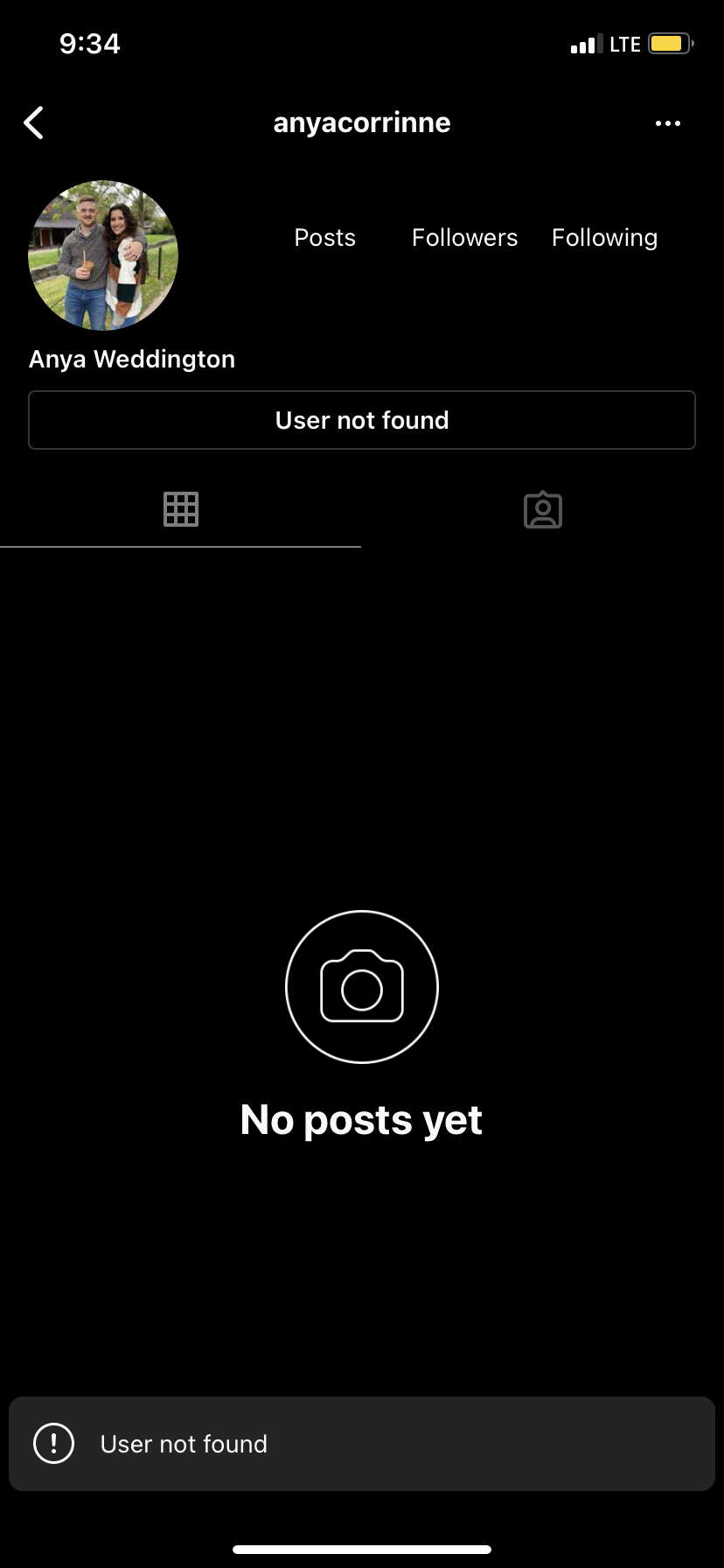The height and width of the screenshot is (1568, 724).
Task: Open the Followers list
Action: pos(464,238)
